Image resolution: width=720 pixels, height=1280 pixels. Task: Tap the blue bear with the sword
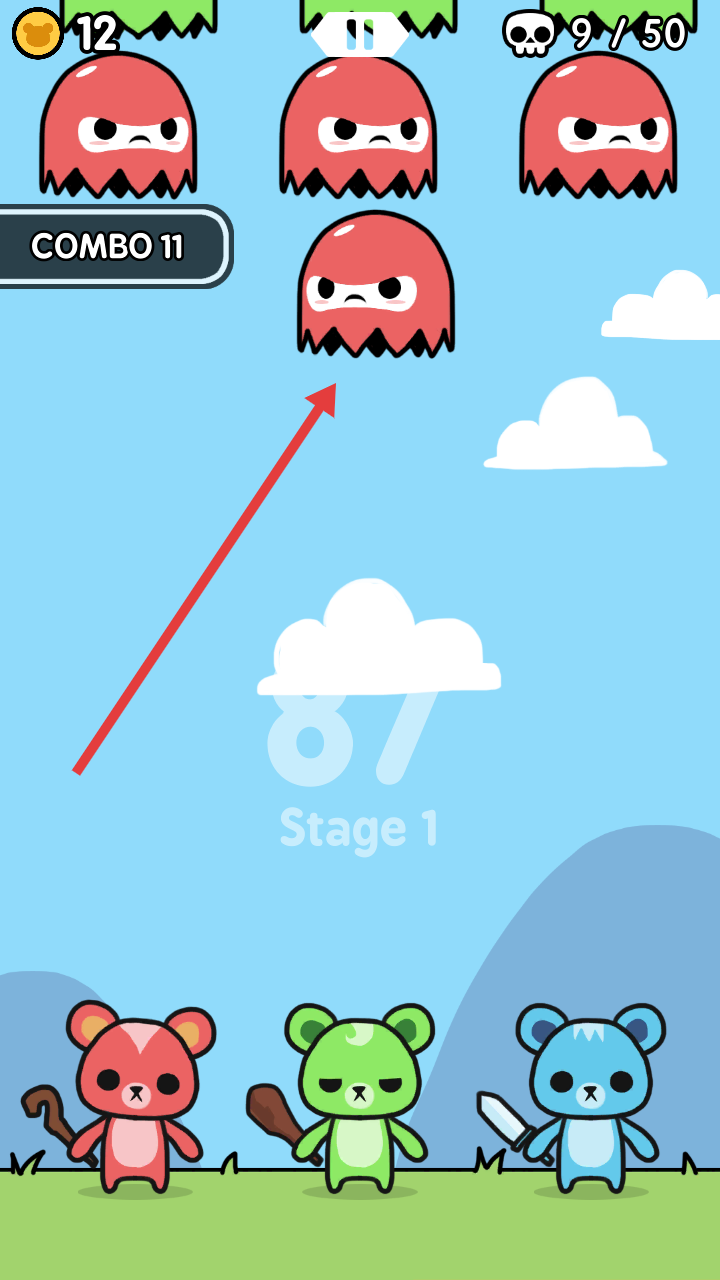(590, 1100)
